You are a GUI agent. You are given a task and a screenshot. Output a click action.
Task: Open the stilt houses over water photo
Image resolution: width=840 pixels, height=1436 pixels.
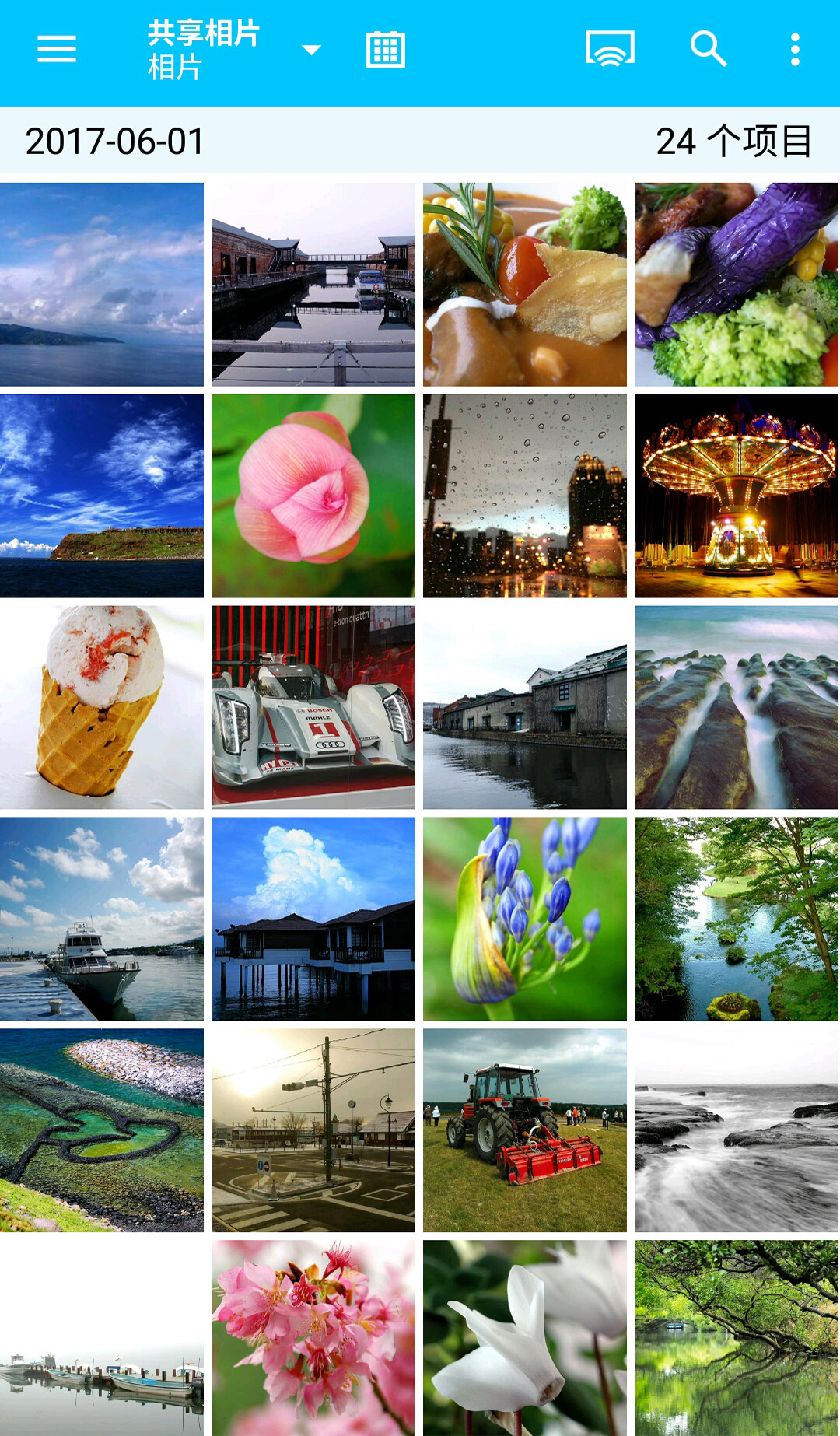[x=313, y=919]
